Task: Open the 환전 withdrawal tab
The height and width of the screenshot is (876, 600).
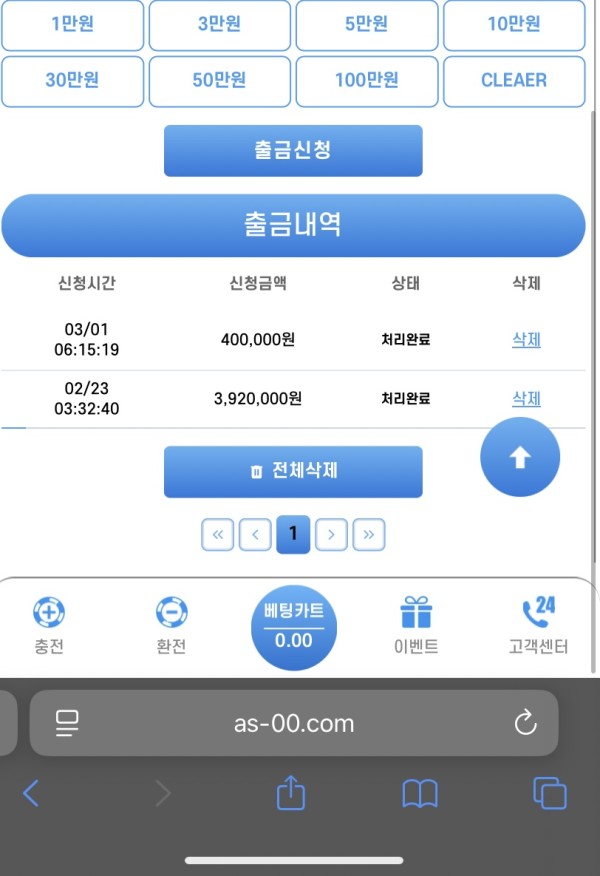Action: (171, 626)
